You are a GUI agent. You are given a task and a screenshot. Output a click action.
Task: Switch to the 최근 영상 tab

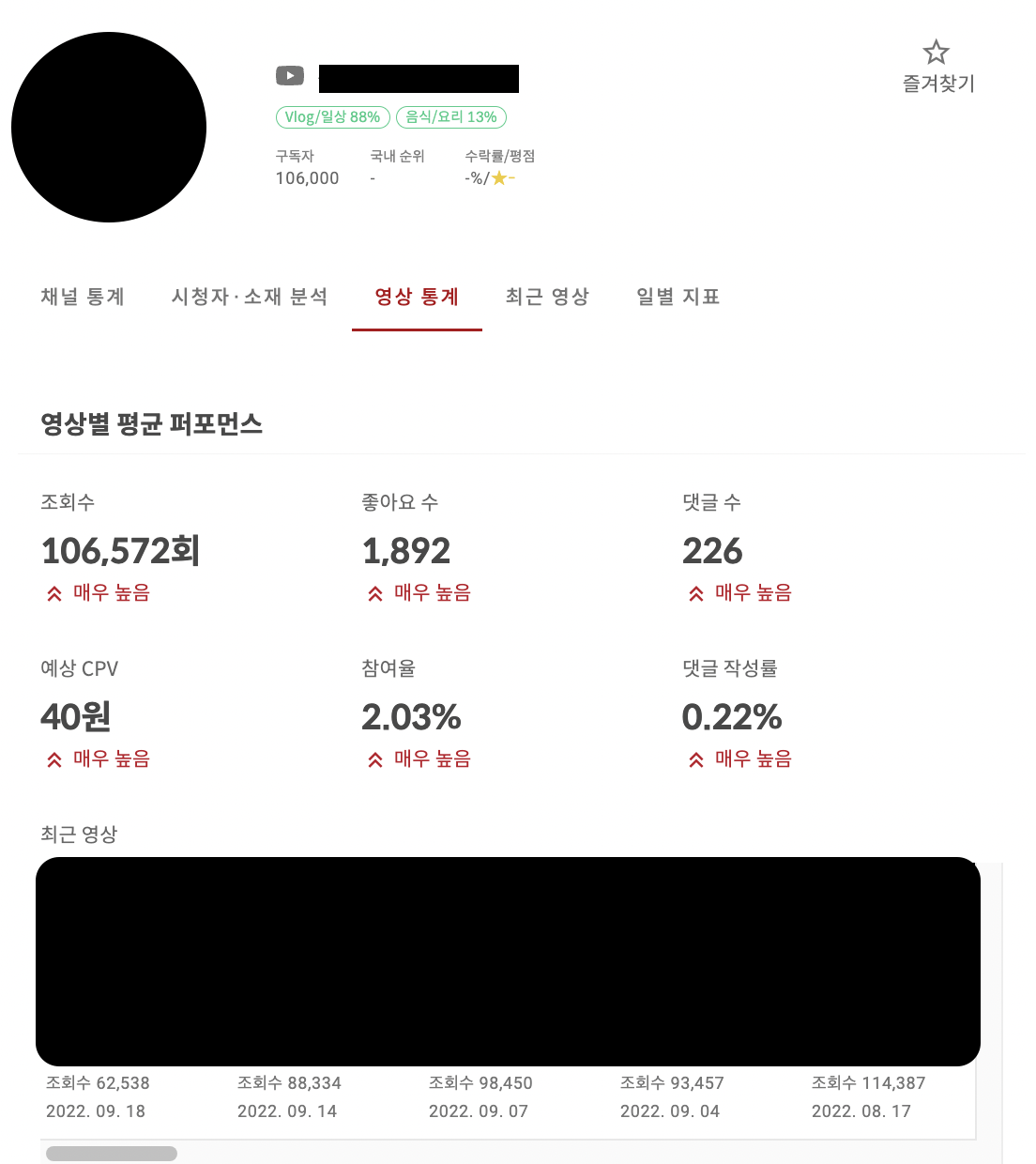(547, 297)
